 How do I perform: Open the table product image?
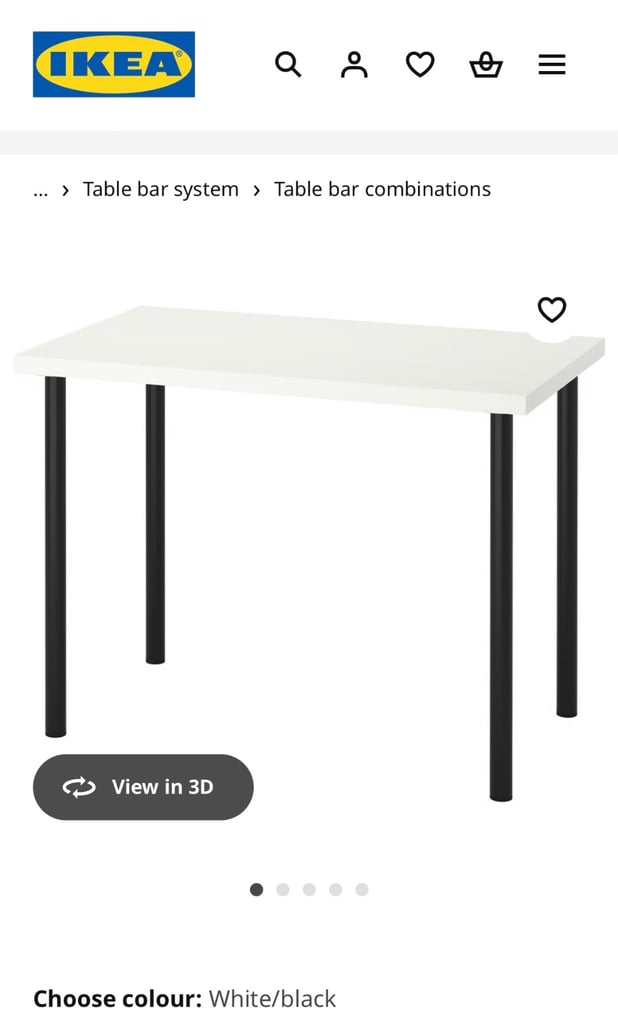[309, 550]
